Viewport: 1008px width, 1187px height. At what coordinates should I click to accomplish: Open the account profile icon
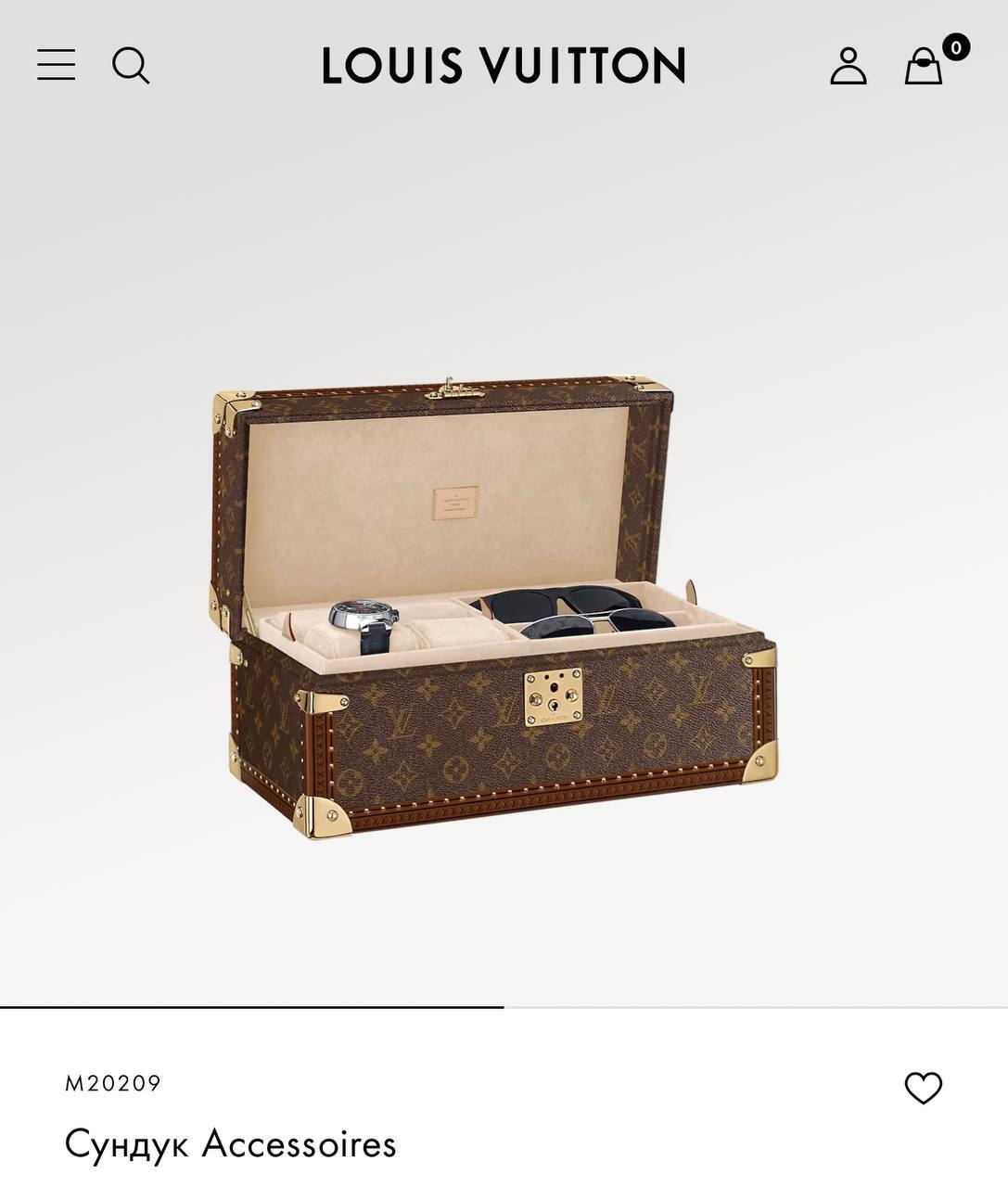[848, 66]
